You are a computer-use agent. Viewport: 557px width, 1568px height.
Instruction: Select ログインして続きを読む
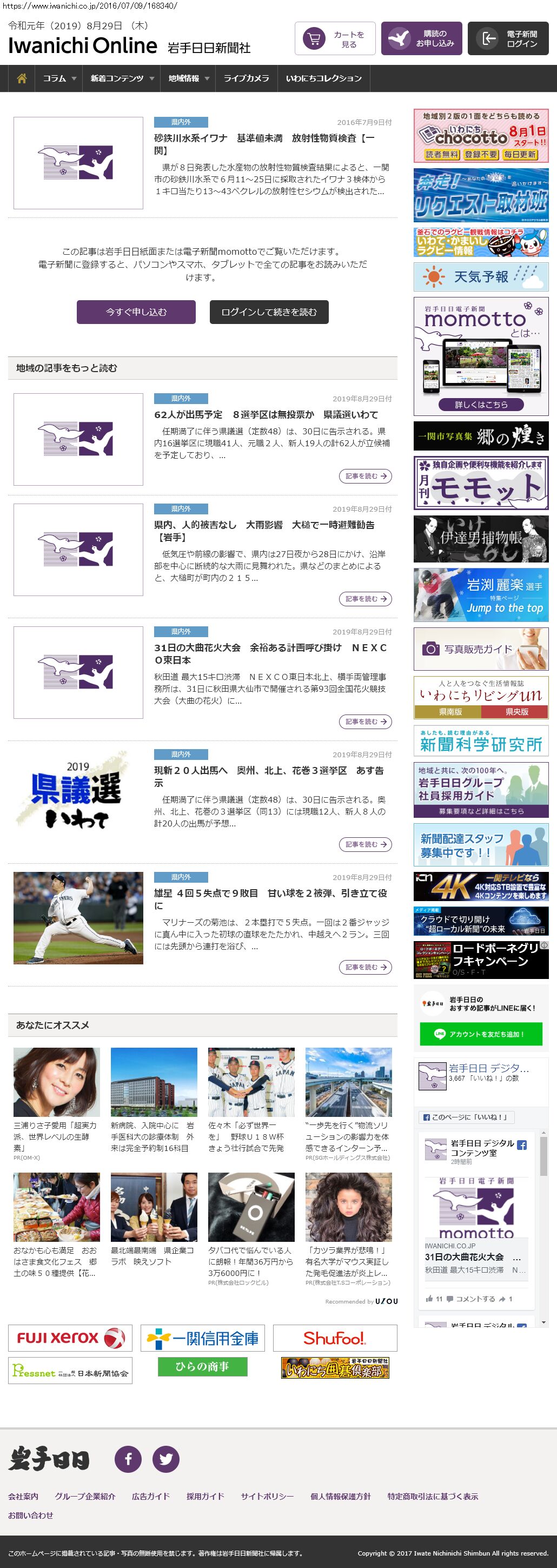click(269, 312)
